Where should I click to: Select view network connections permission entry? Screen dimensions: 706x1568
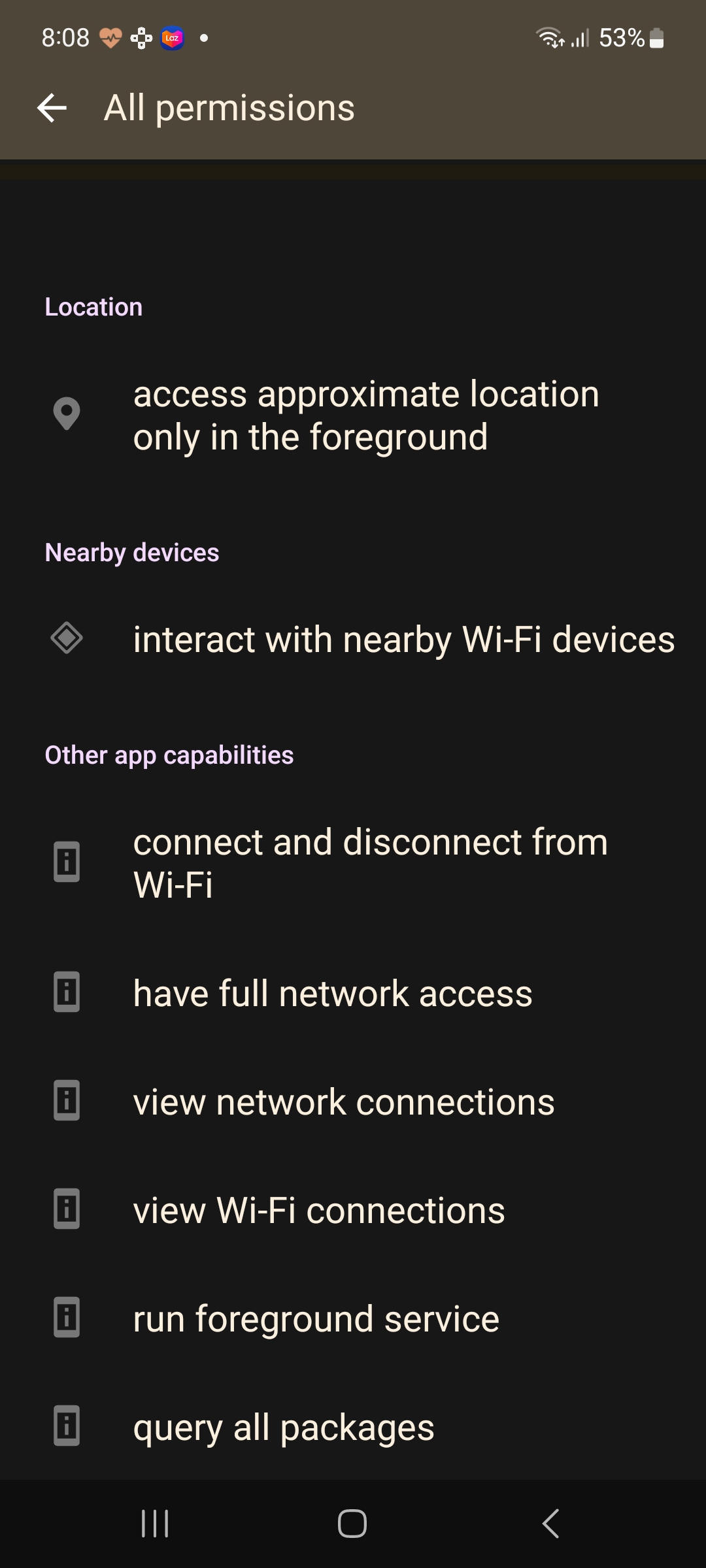point(343,1102)
